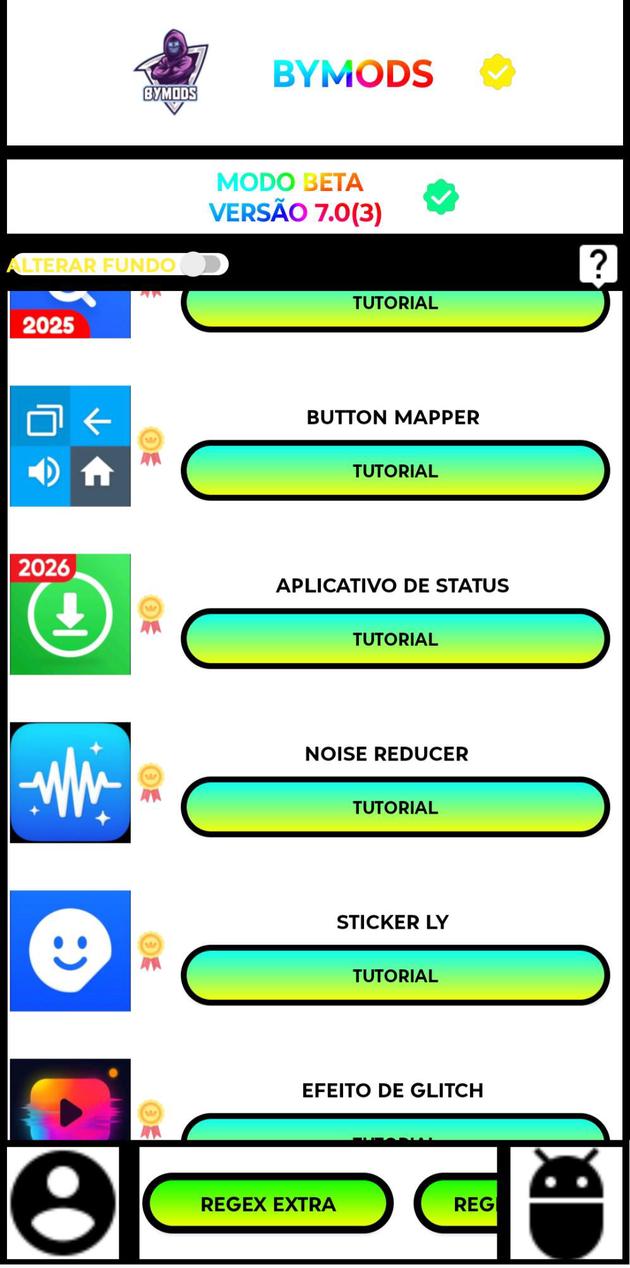Open the Aplicativo de Status tutorial
Image resolution: width=630 pixels, height=1268 pixels.
point(395,639)
